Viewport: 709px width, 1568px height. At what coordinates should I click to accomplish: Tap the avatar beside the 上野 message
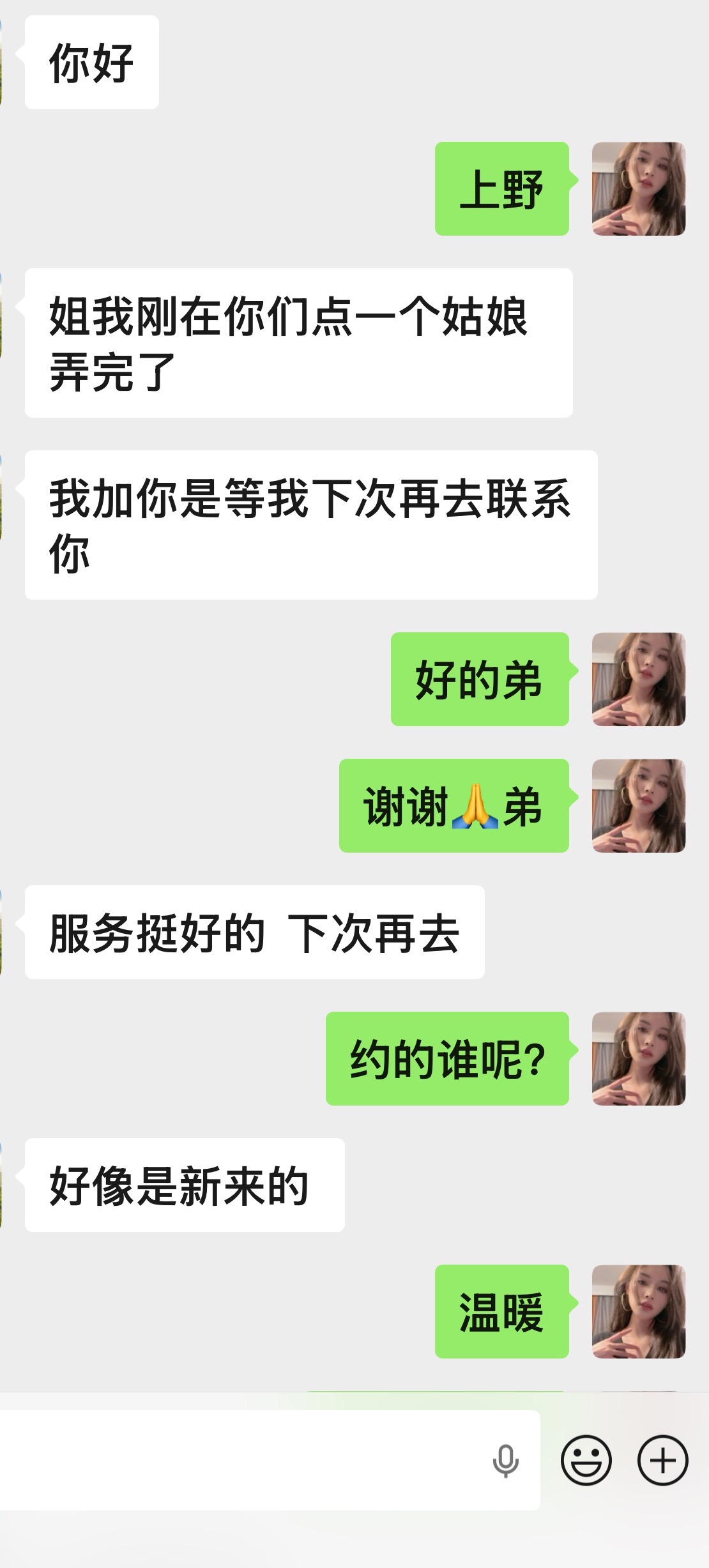pyautogui.click(x=639, y=189)
